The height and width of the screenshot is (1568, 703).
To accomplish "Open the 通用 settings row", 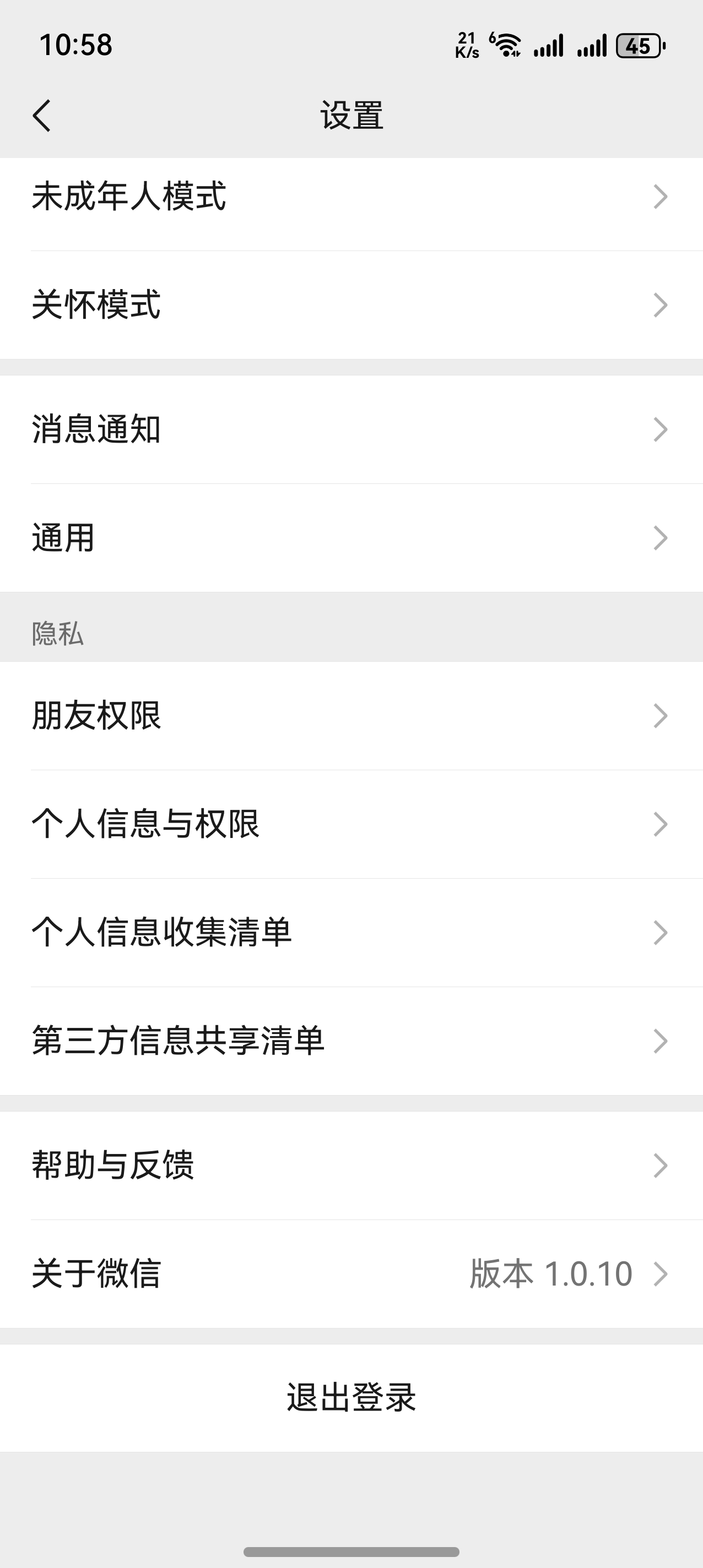I will tap(351, 537).
